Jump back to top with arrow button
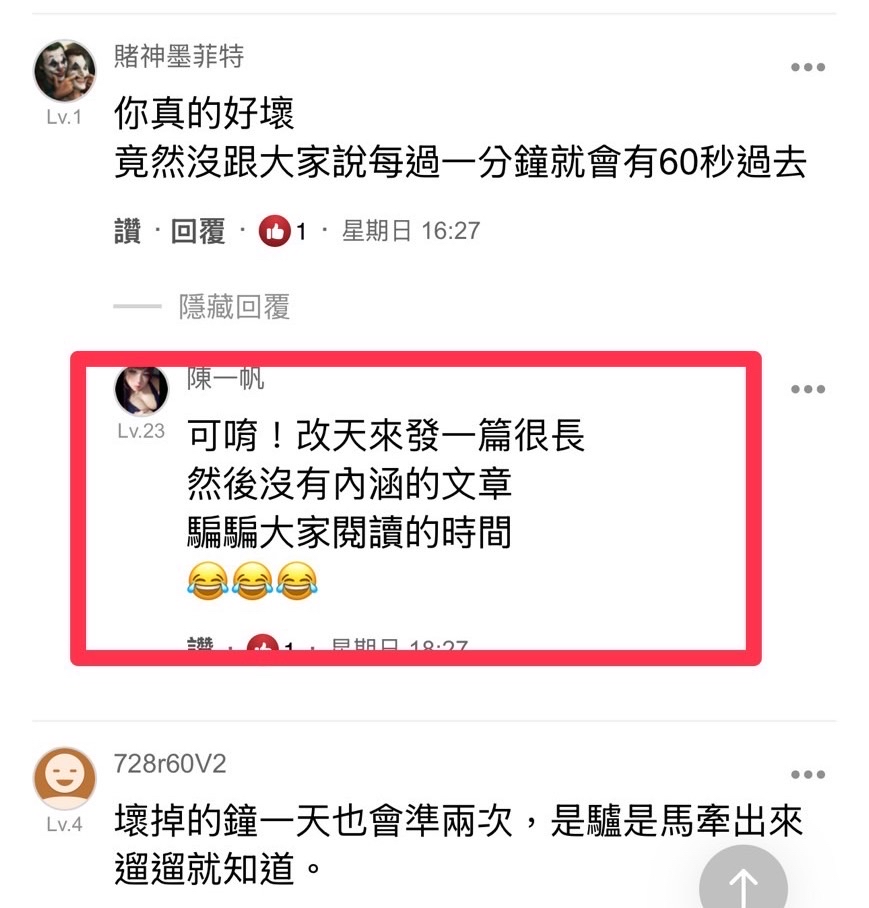 coord(743,880)
